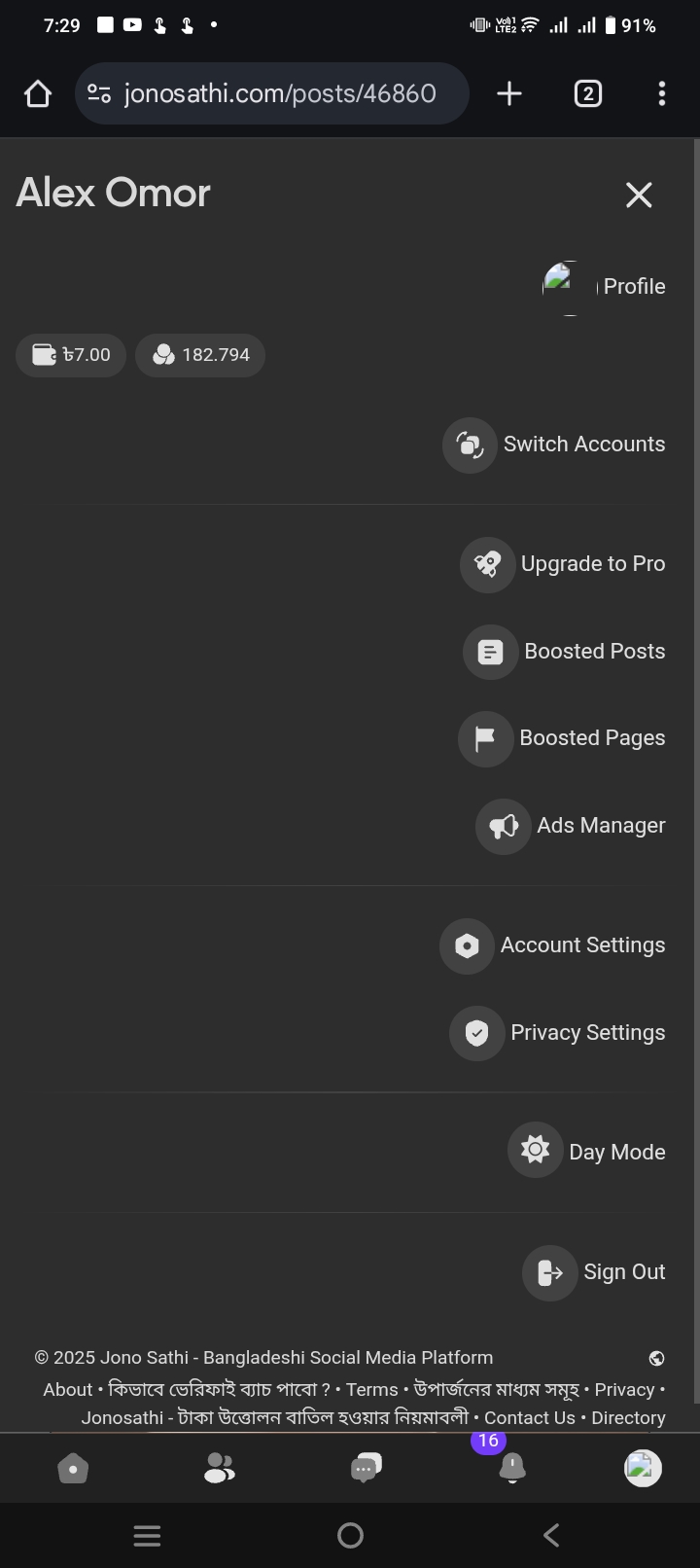Select Upgrade to Pro
Viewport: 700px width, 1568px height.
pyautogui.click(x=563, y=564)
